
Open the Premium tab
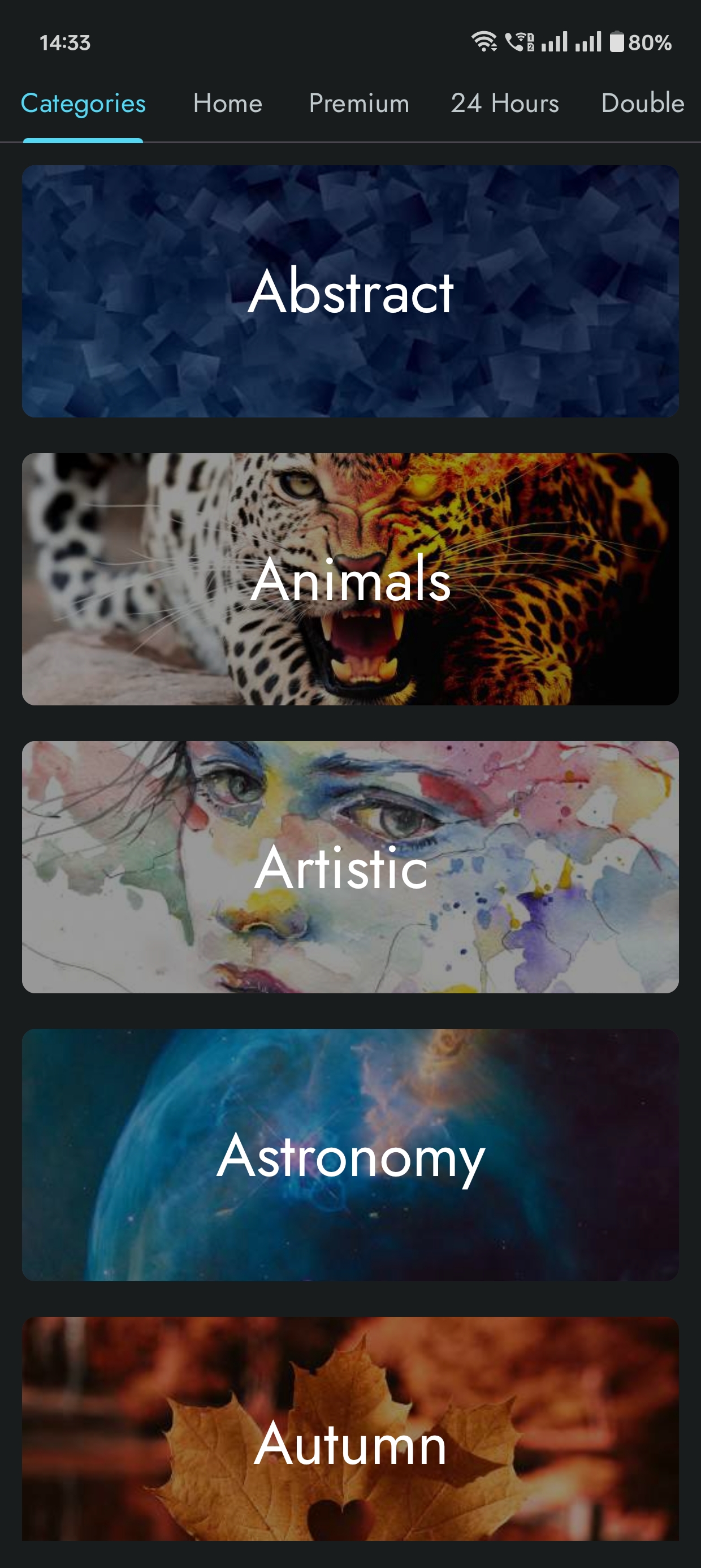click(359, 104)
